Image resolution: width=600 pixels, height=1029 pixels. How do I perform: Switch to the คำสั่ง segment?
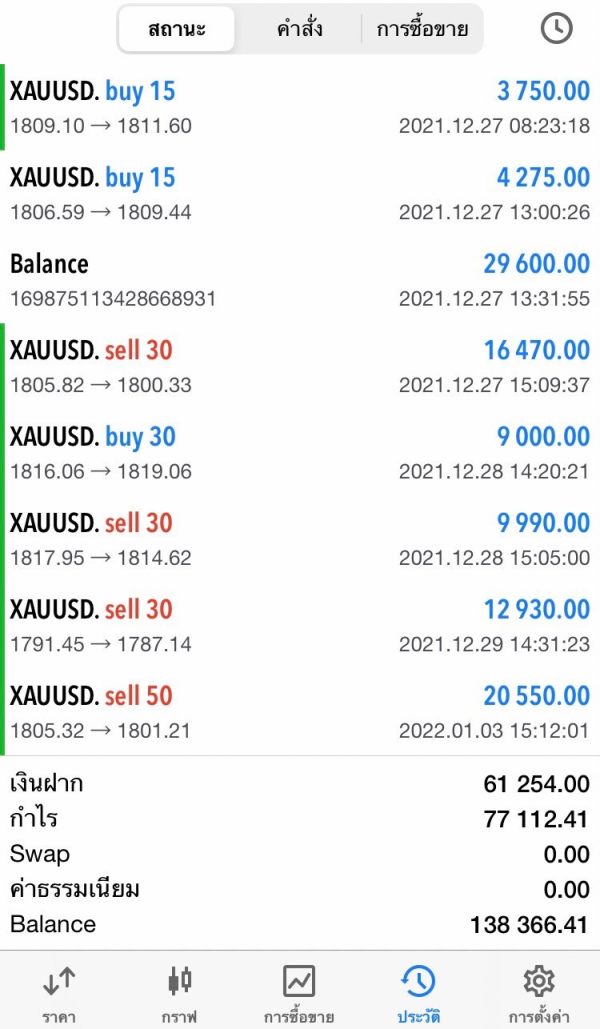tap(299, 29)
